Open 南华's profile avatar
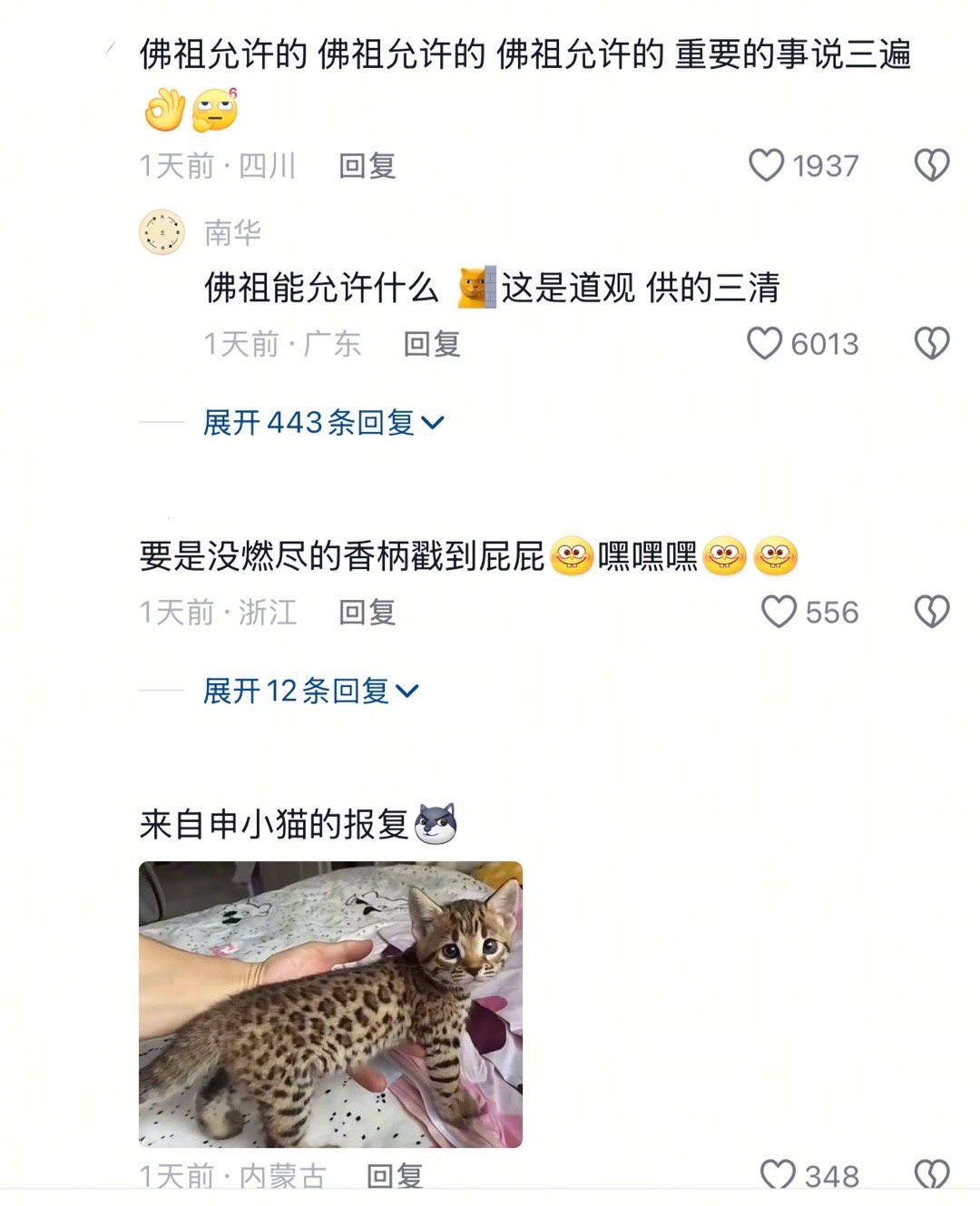Screen dimensions: 980x1206 click(x=162, y=232)
